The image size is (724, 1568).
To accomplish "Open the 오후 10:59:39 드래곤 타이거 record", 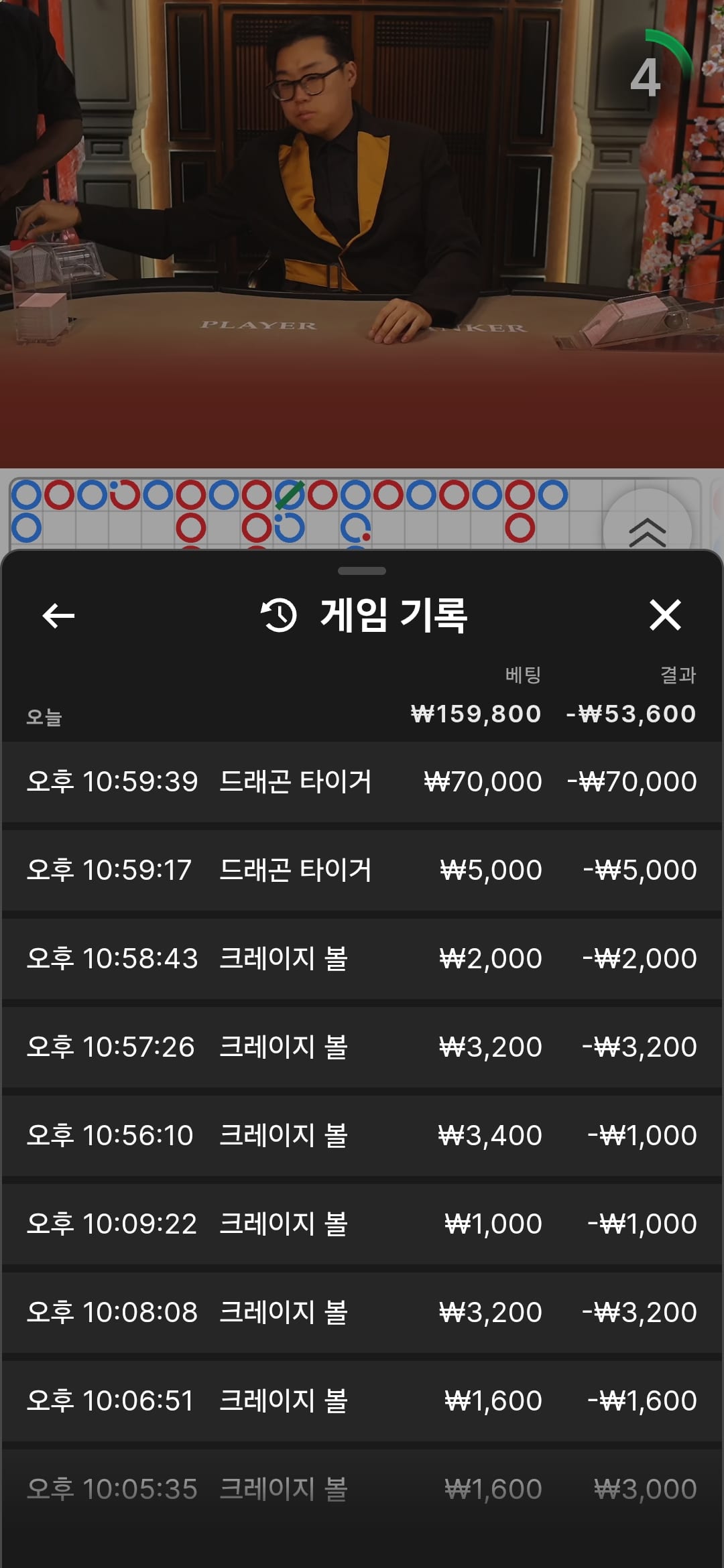I will pyautogui.click(x=362, y=782).
